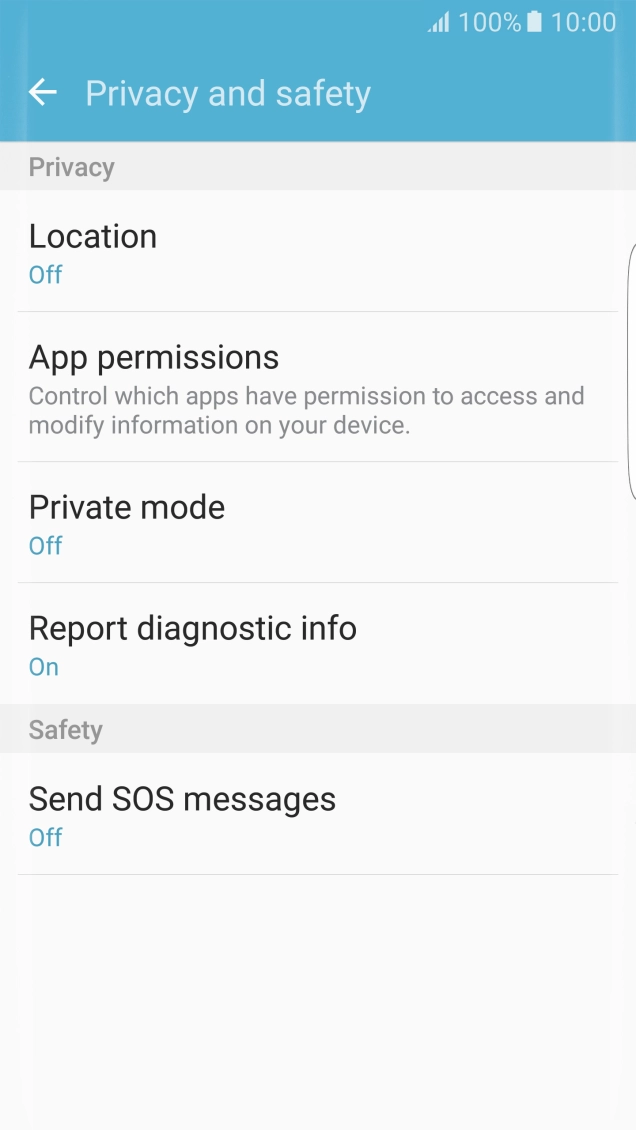Open Private mode settings
636x1130 pixels.
tap(318, 522)
